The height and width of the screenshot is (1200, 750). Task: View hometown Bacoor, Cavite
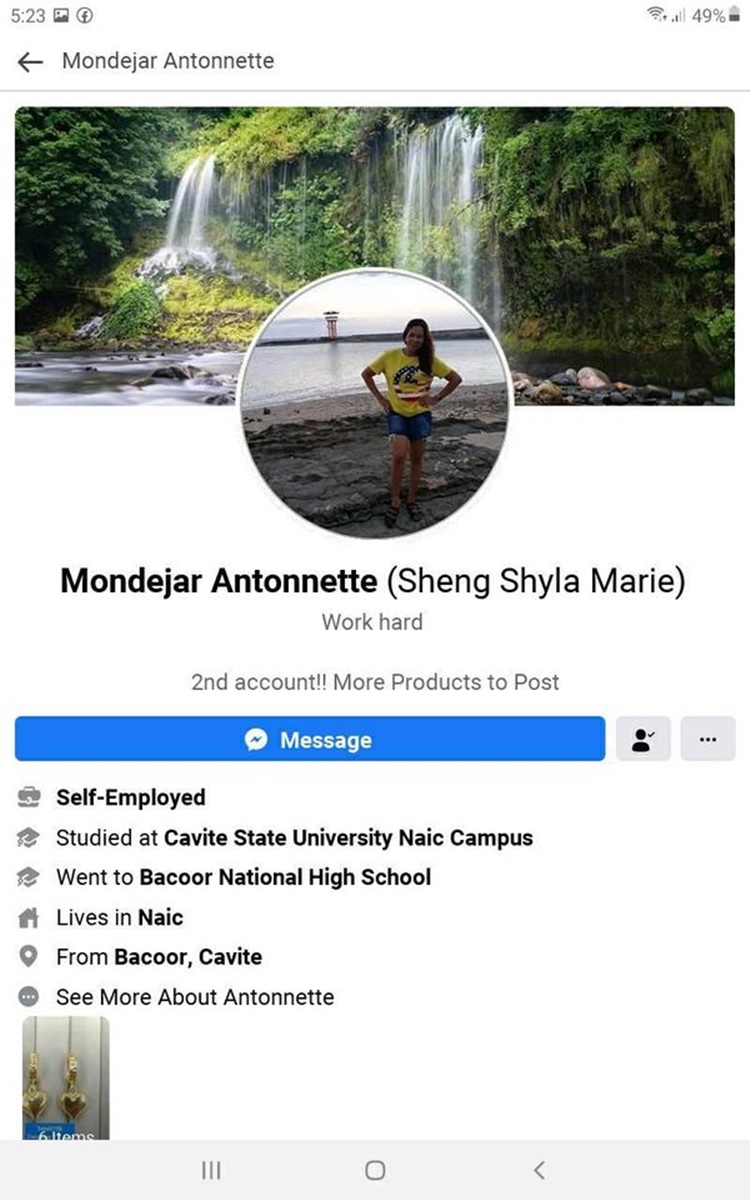click(x=188, y=957)
